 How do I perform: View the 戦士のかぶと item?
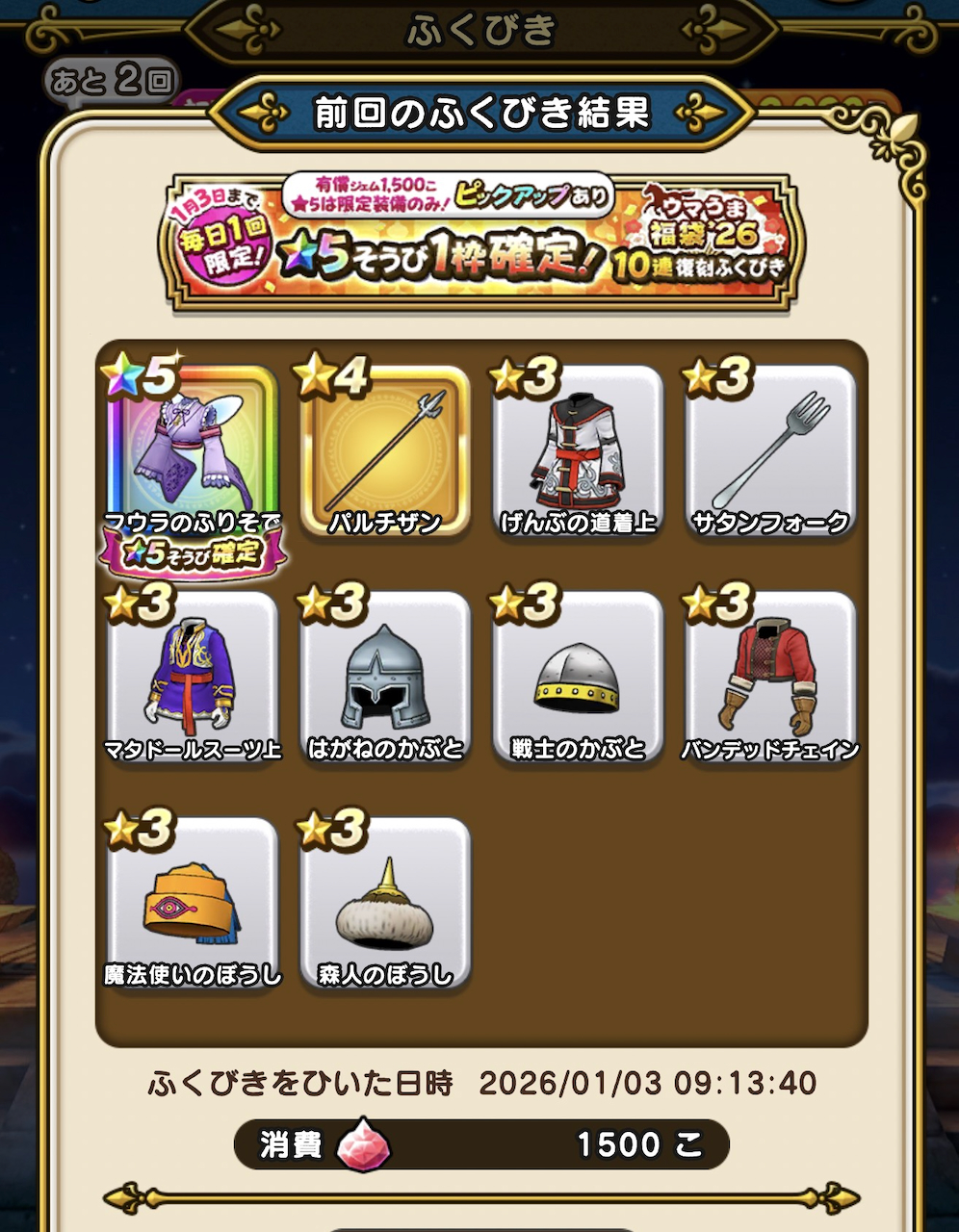pyautogui.click(x=578, y=680)
